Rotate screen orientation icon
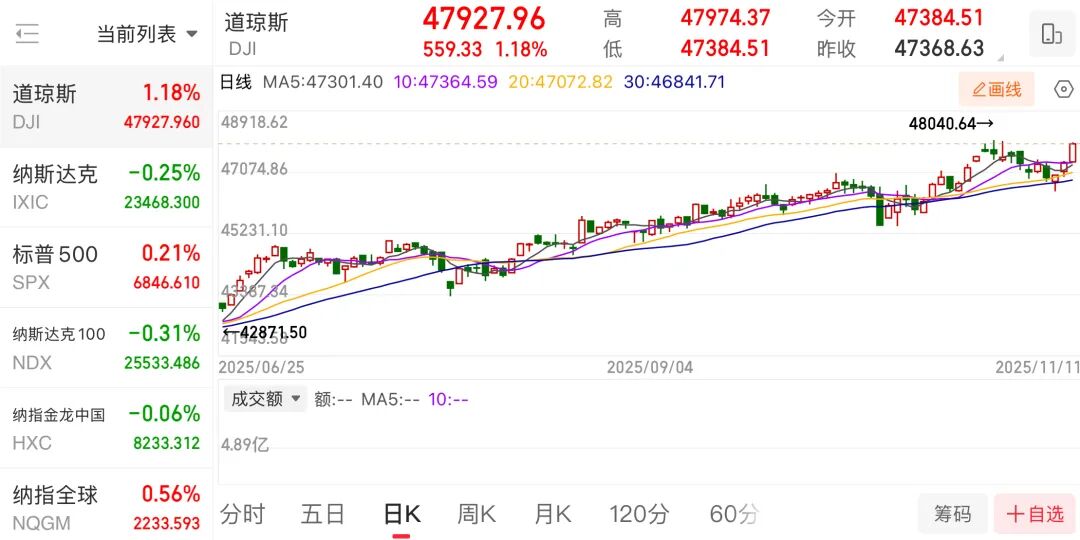The width and height of the screenshot is (1080, 540). point(1051,34)
